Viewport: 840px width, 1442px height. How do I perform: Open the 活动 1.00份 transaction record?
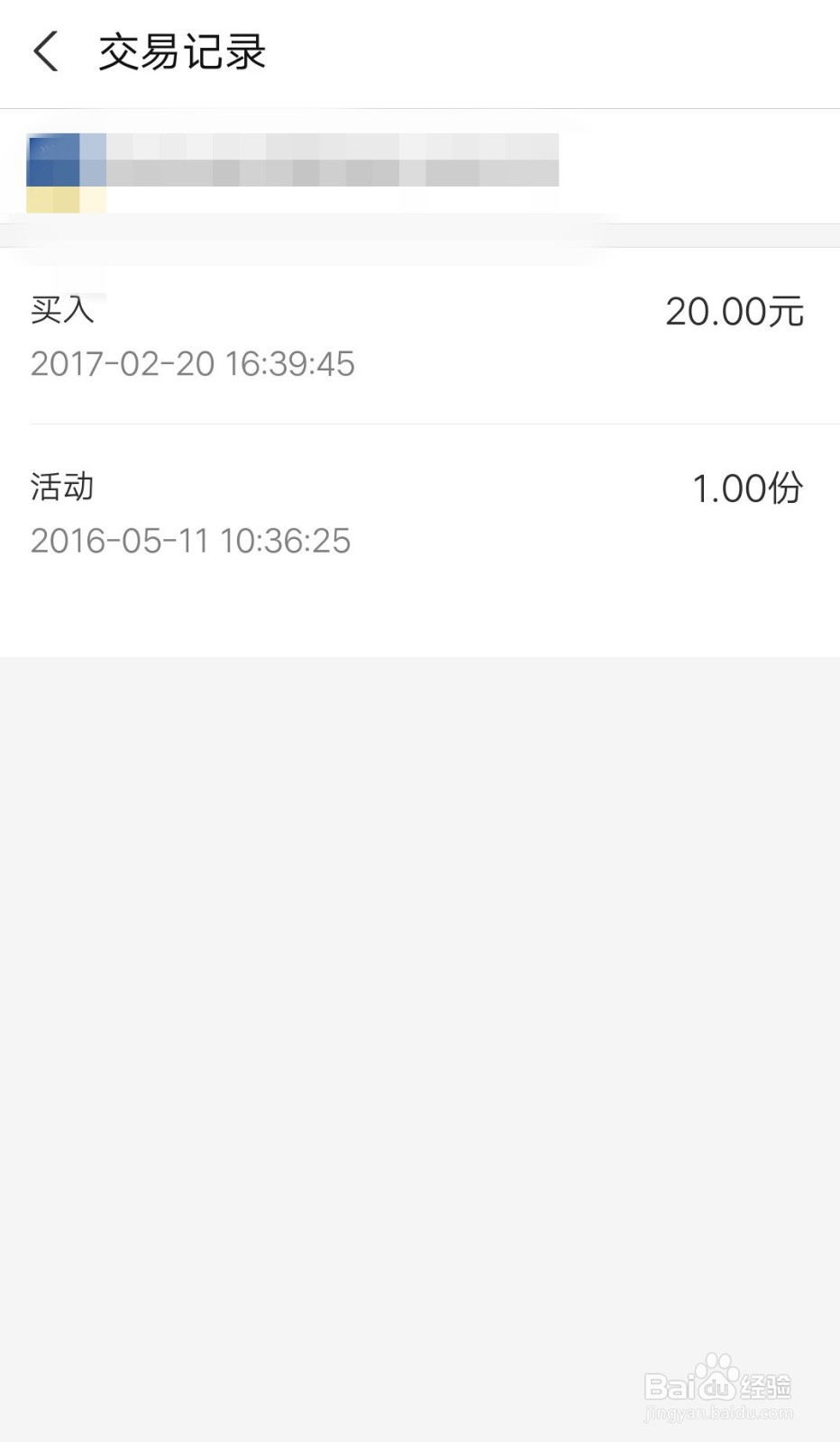click(420, 514)
